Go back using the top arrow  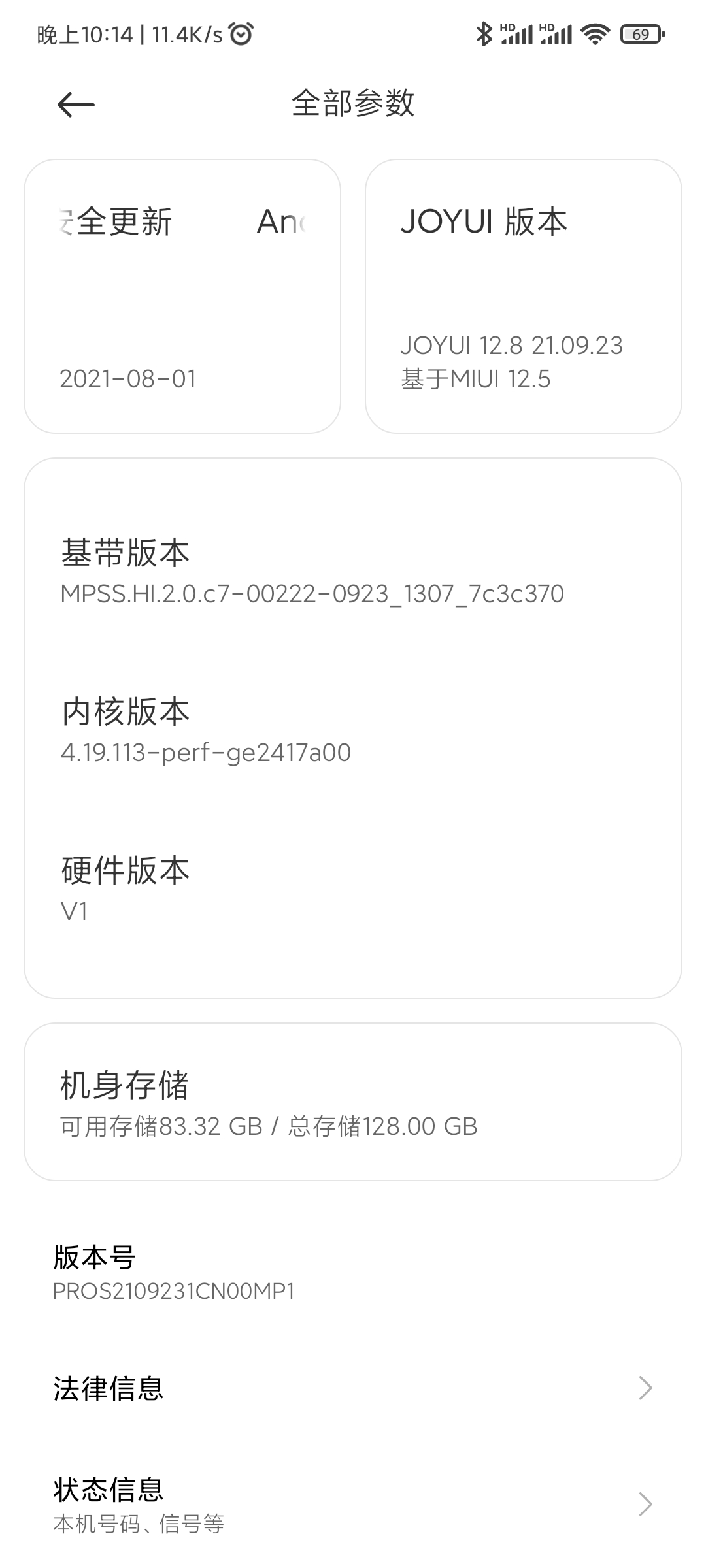pos(76,105)
